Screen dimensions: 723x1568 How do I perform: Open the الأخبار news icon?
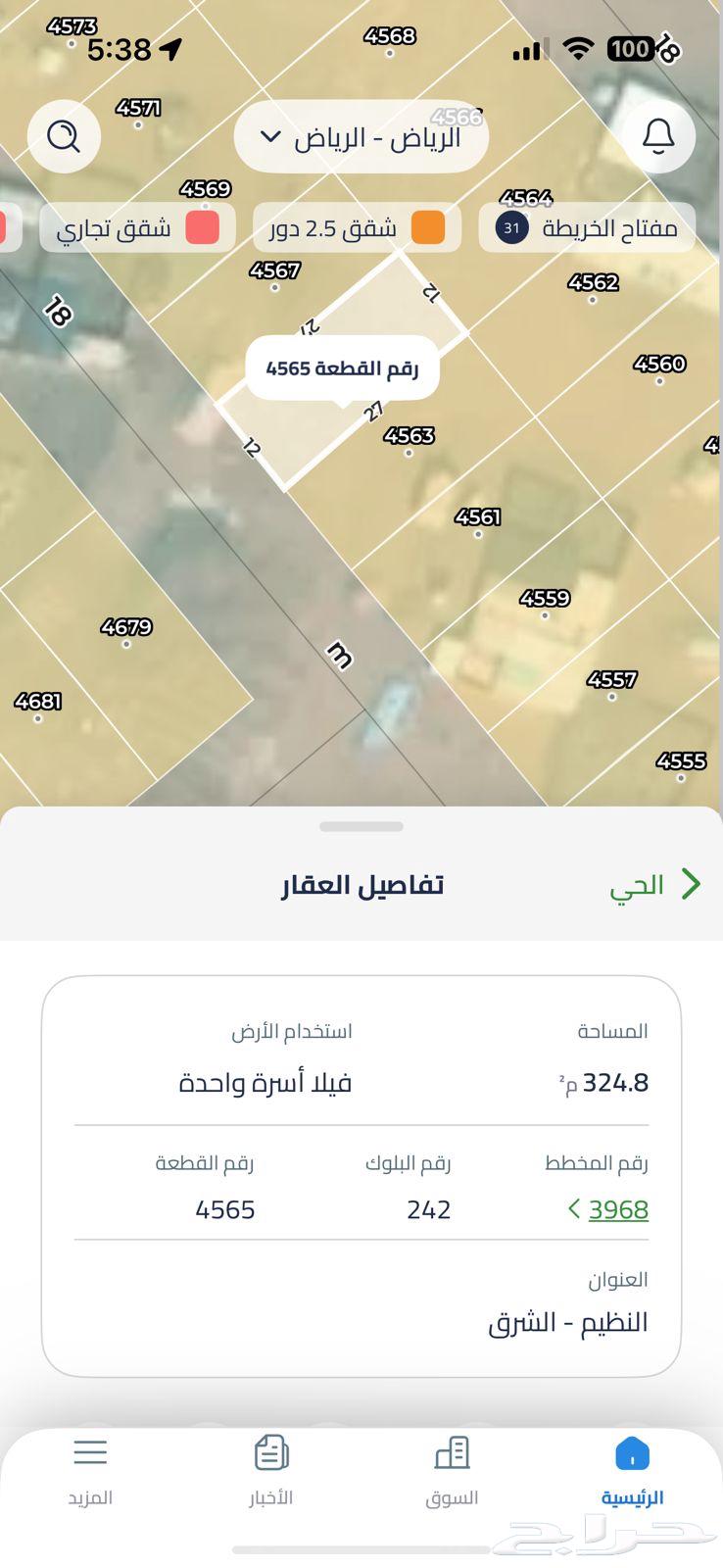271,1453
